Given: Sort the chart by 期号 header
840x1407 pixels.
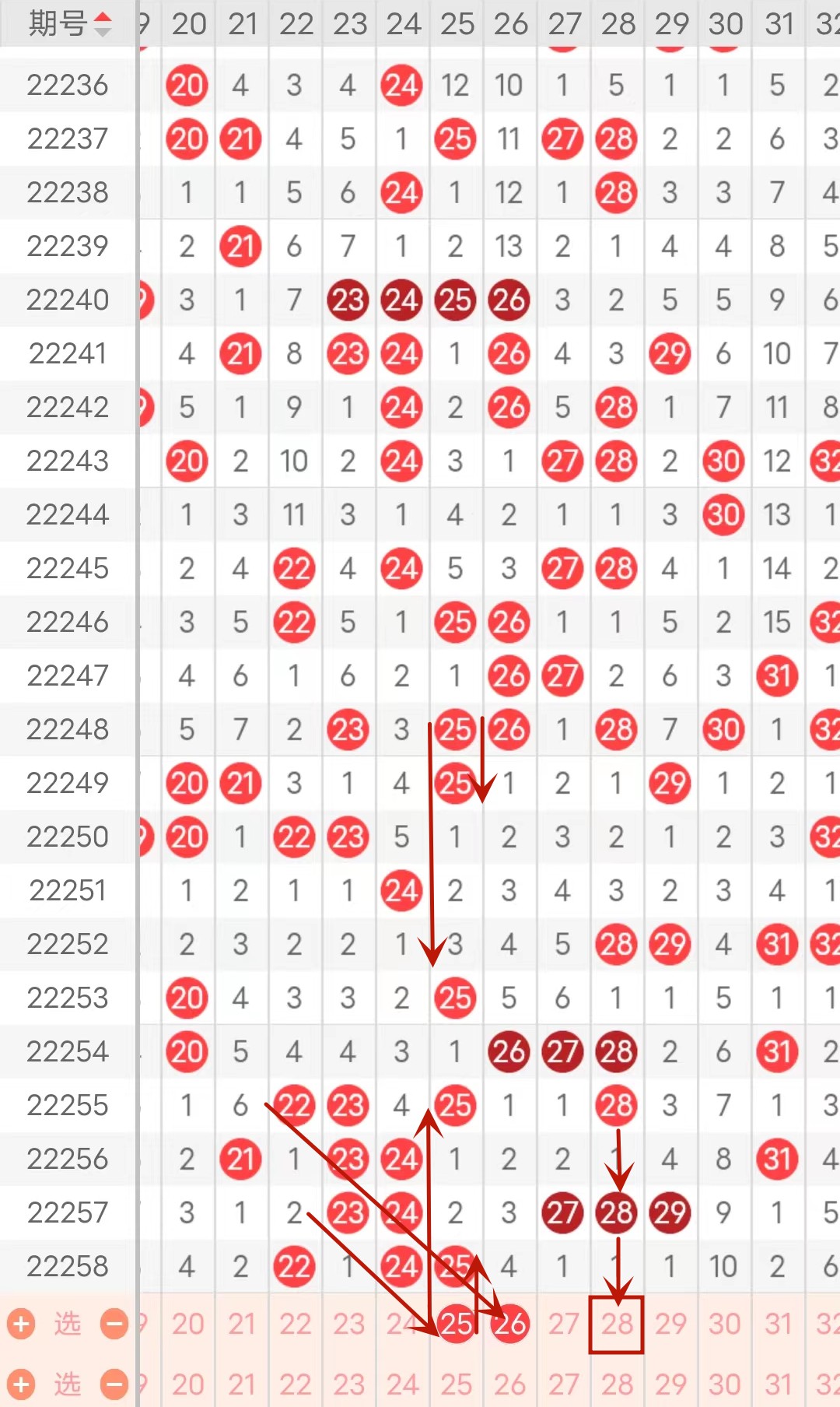Looking at the screenshot, I should (x=70, y=23).
